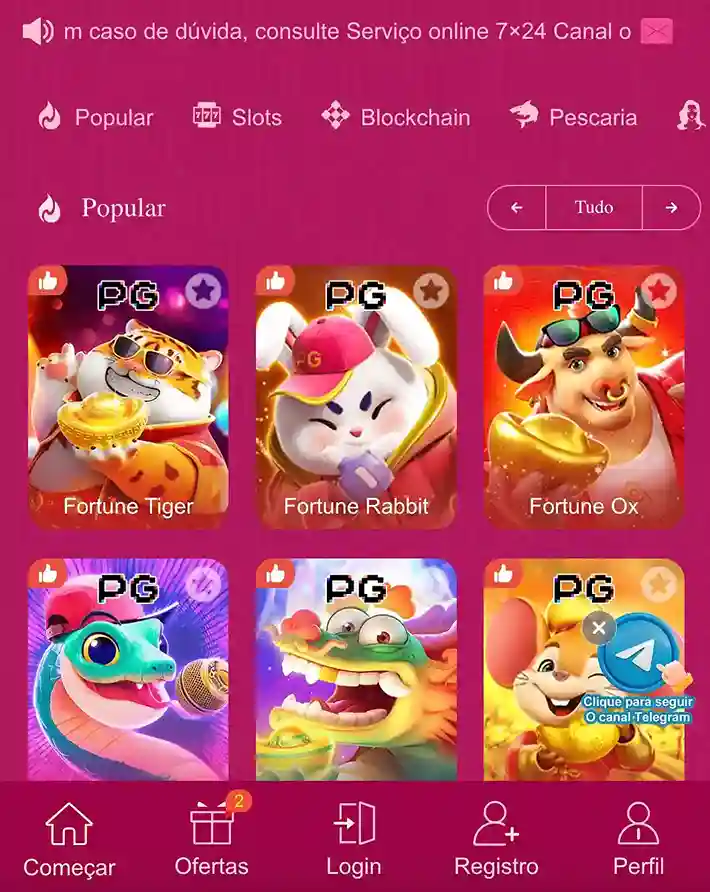710x892 pixels.
Task: Switch to the Pescaria category
Action: (573, 117)
